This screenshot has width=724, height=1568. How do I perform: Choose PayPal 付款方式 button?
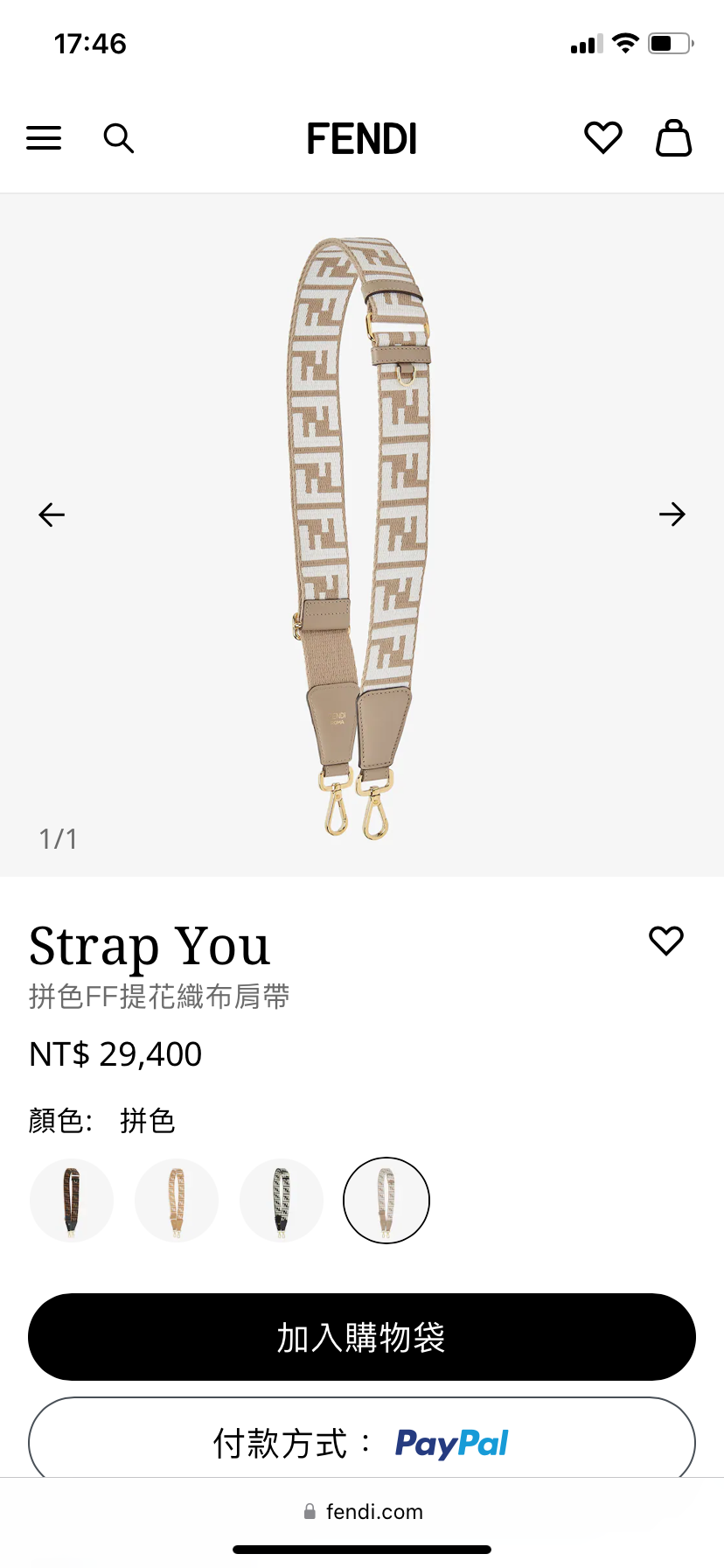(x=362, y=1442)
